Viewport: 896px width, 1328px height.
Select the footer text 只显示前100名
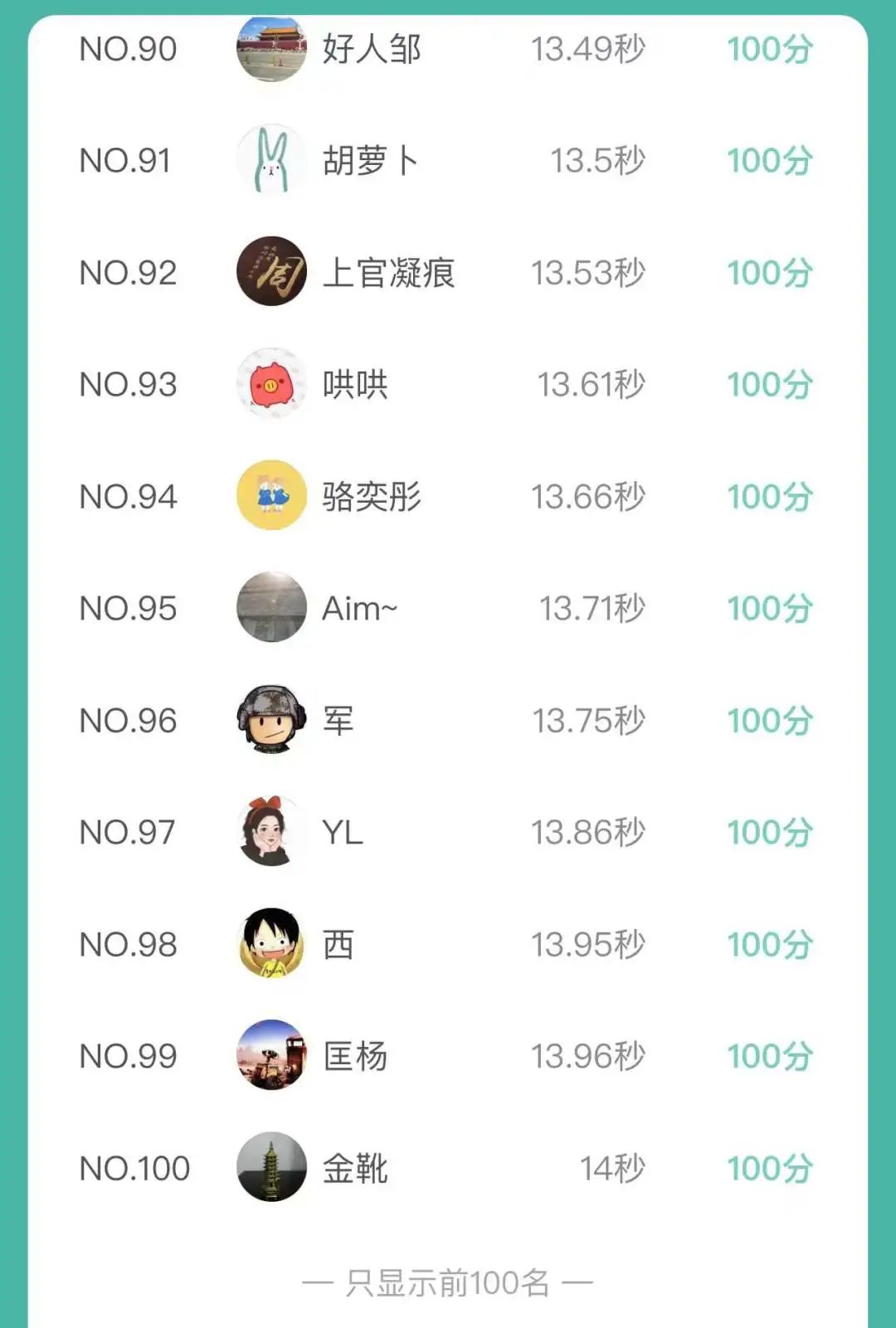click(x=448, y=1282)
